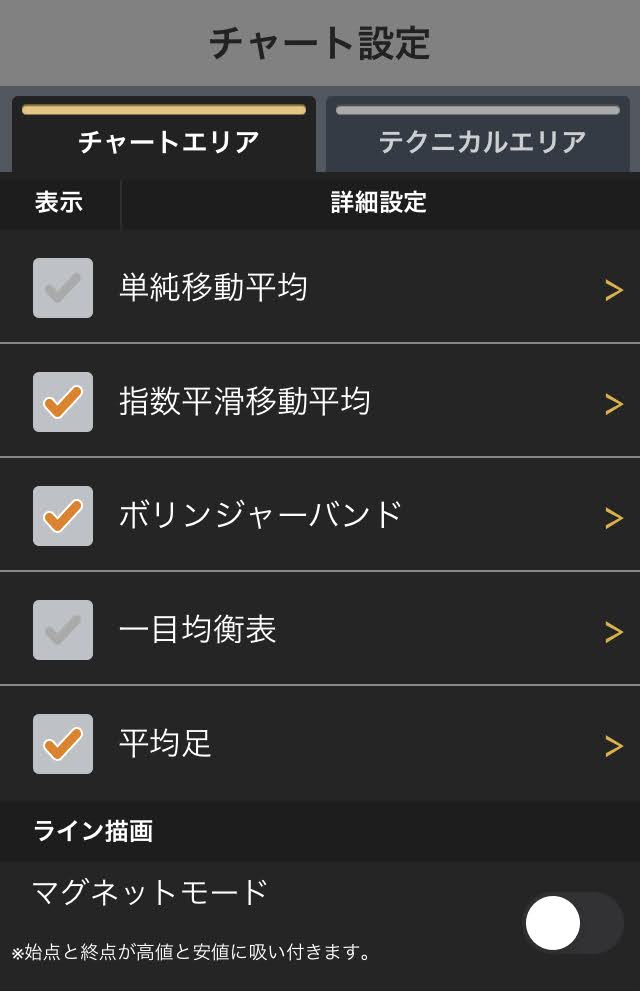Open 単純移動平均 detail settings arrow
Screen dimensions: 640x991
pyautogui.click(x=613, y=291)
